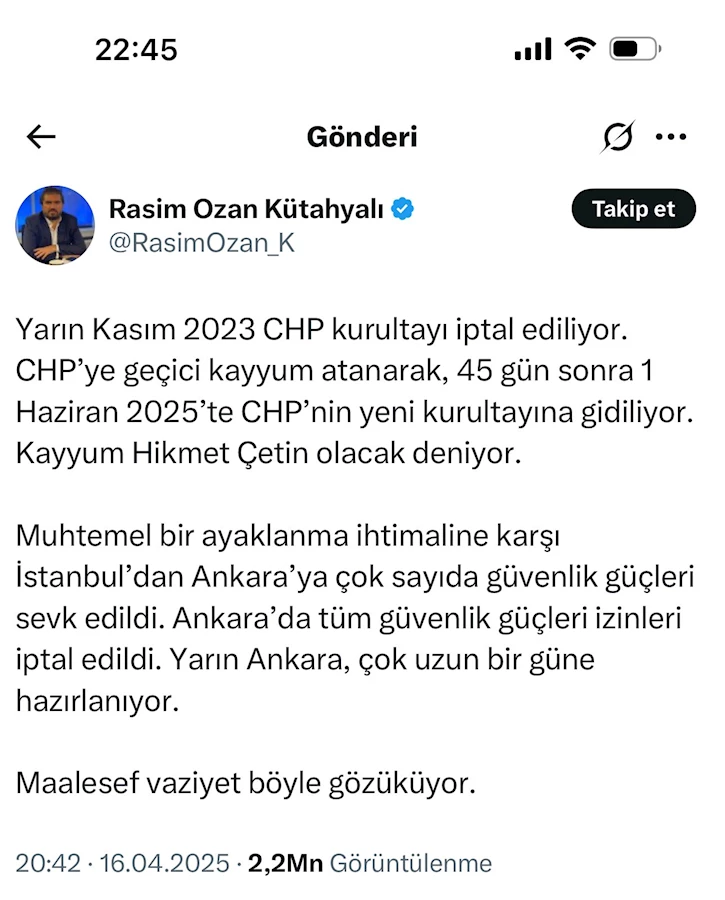Go back using the arrow
725x900 pixels.
coord(41,137)
